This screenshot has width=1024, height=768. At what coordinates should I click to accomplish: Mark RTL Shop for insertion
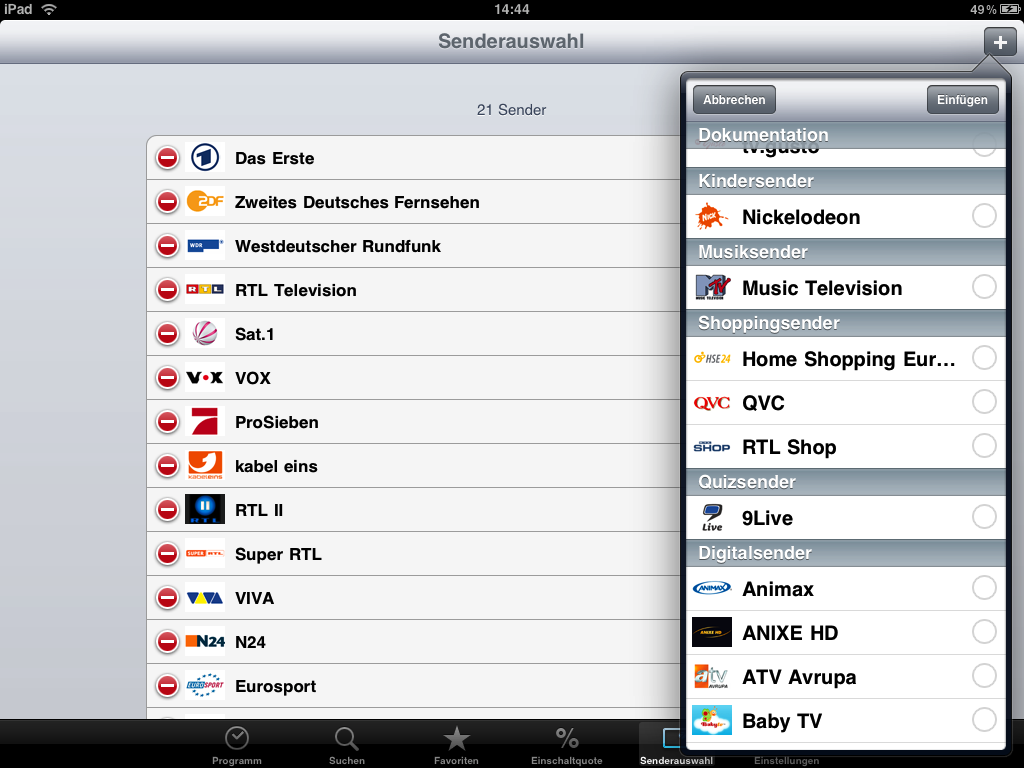click(984, 446)
